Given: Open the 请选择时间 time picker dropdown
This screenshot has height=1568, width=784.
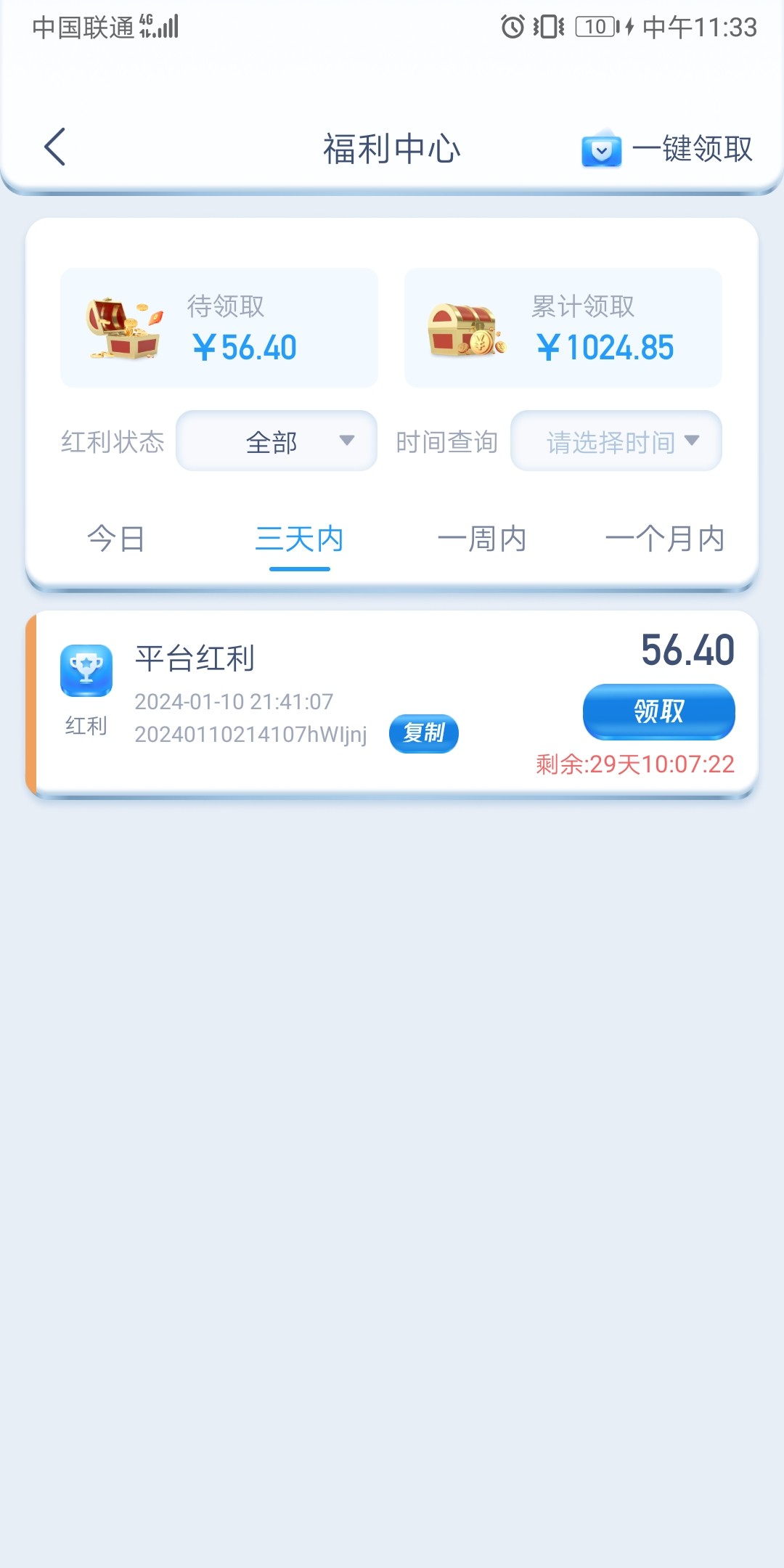Looking at the screenshot, I should 615,441.
